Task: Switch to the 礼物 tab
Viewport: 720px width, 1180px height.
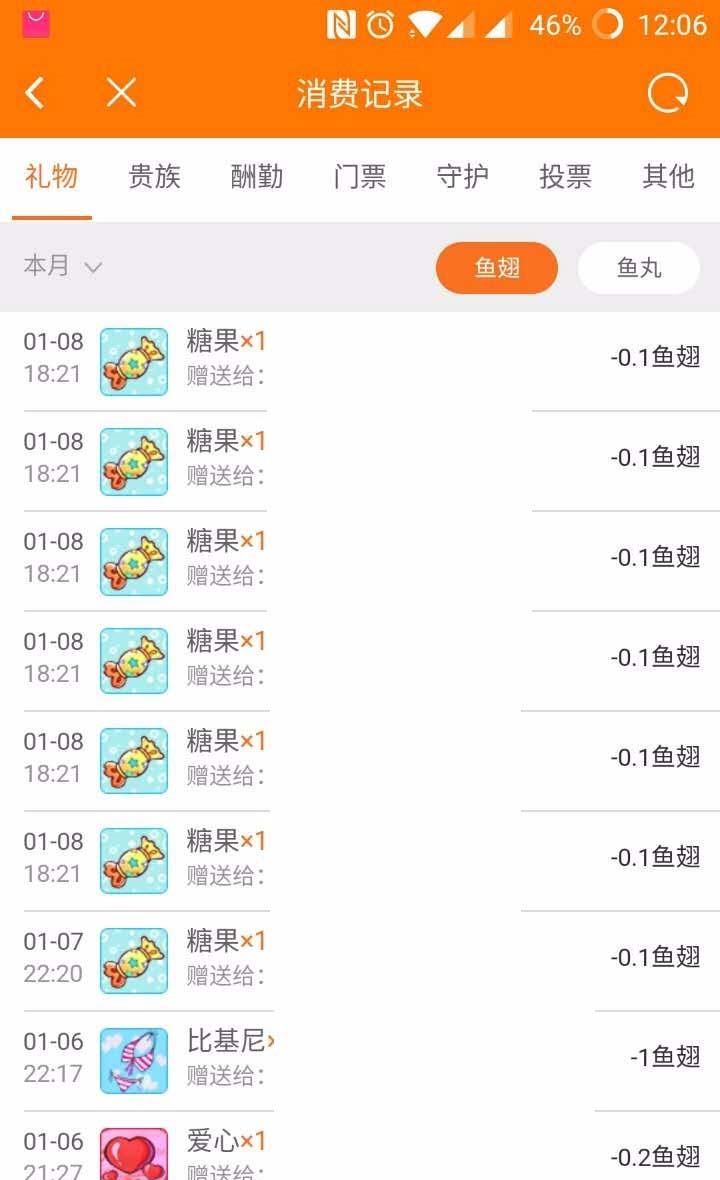Action: tap(52, 177)
